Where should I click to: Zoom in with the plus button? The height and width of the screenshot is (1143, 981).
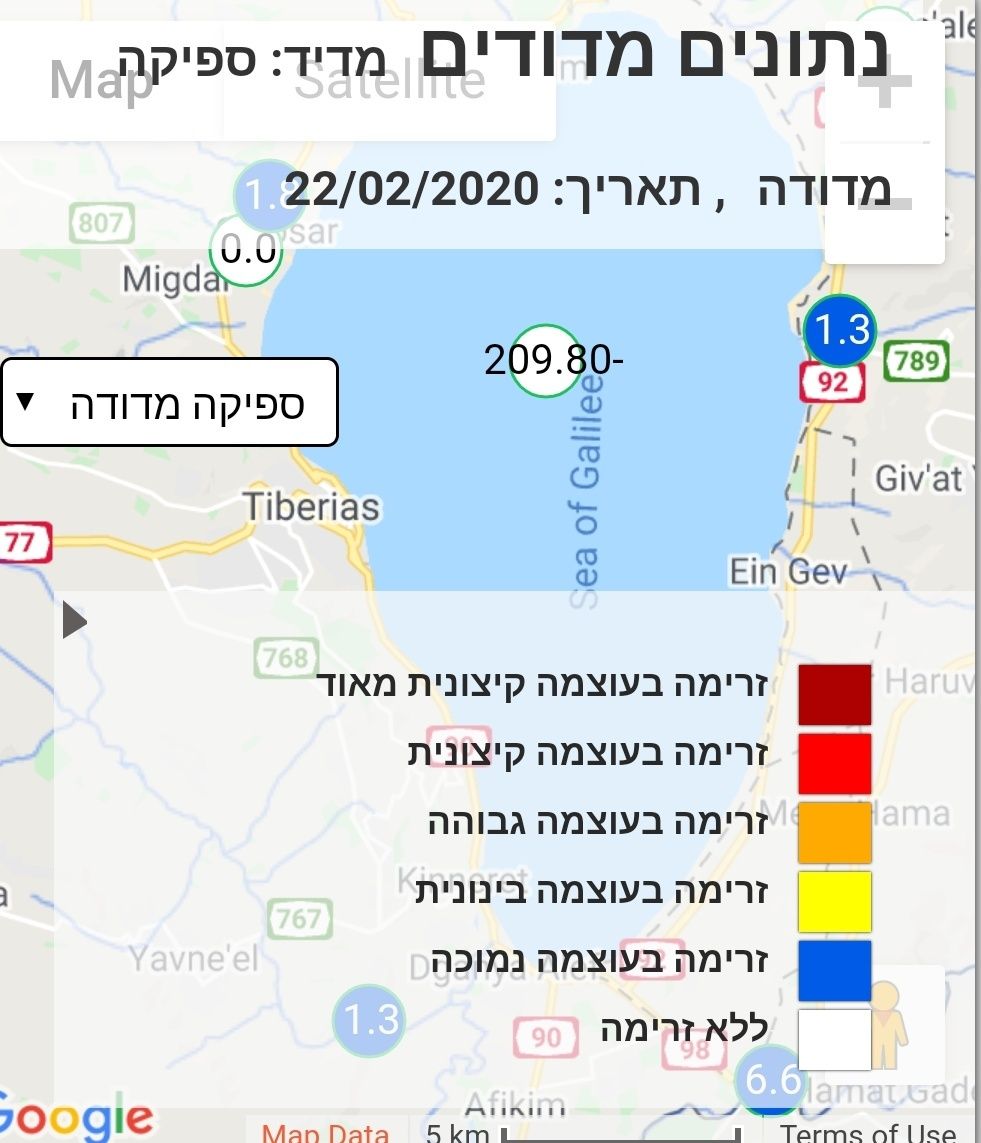click(884, 90)
